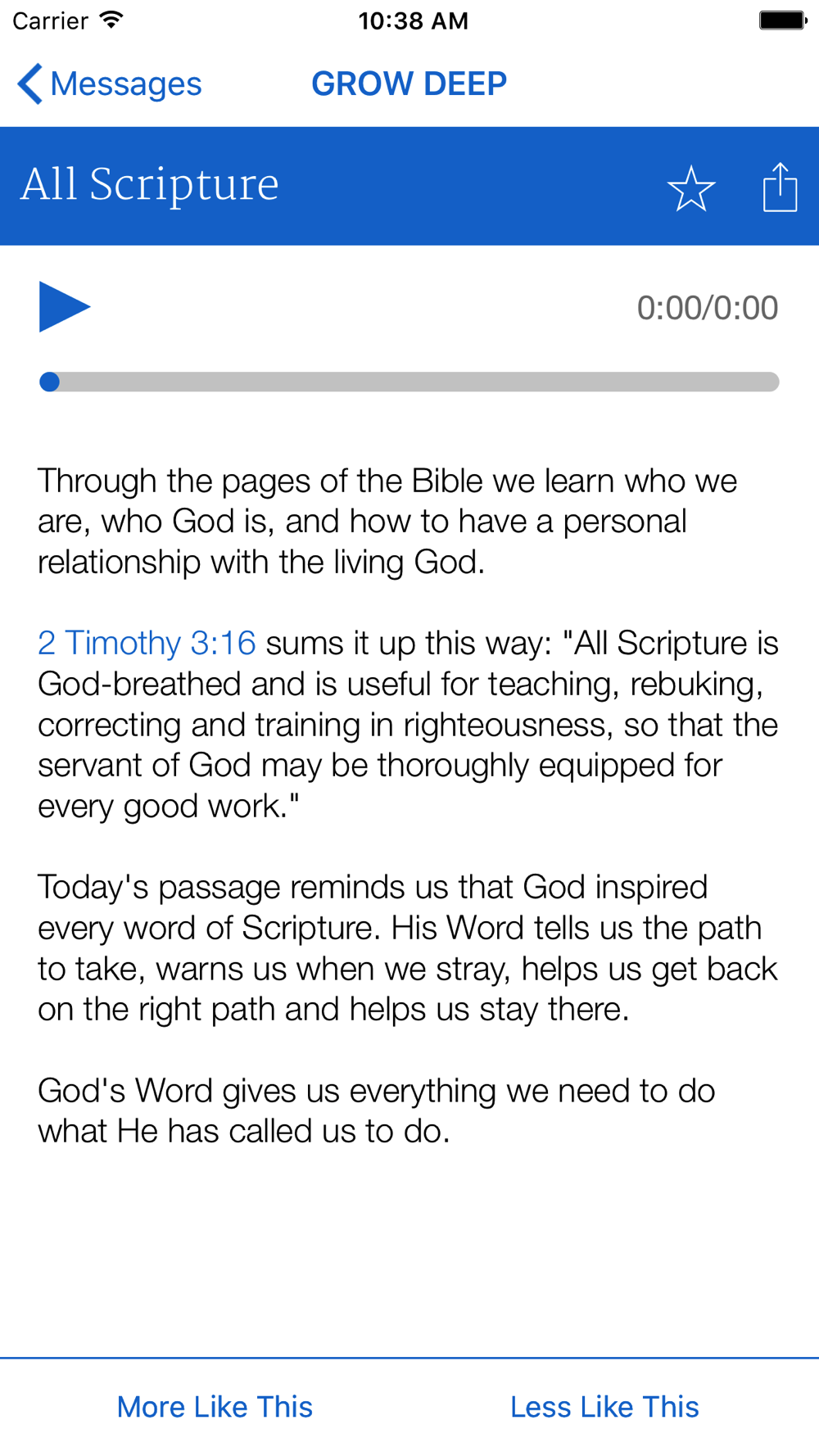Favorite this message with the star icon
The width and height of the screenshot is (819, 1456).
pos(691,188)
